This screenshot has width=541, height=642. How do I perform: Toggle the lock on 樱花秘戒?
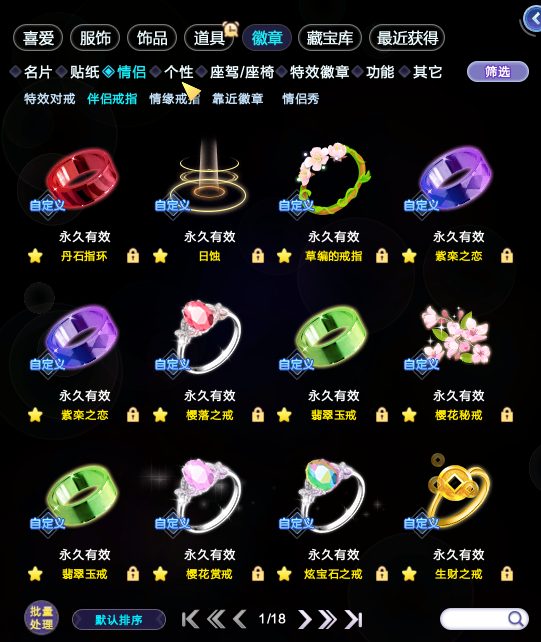pos(507,415)
